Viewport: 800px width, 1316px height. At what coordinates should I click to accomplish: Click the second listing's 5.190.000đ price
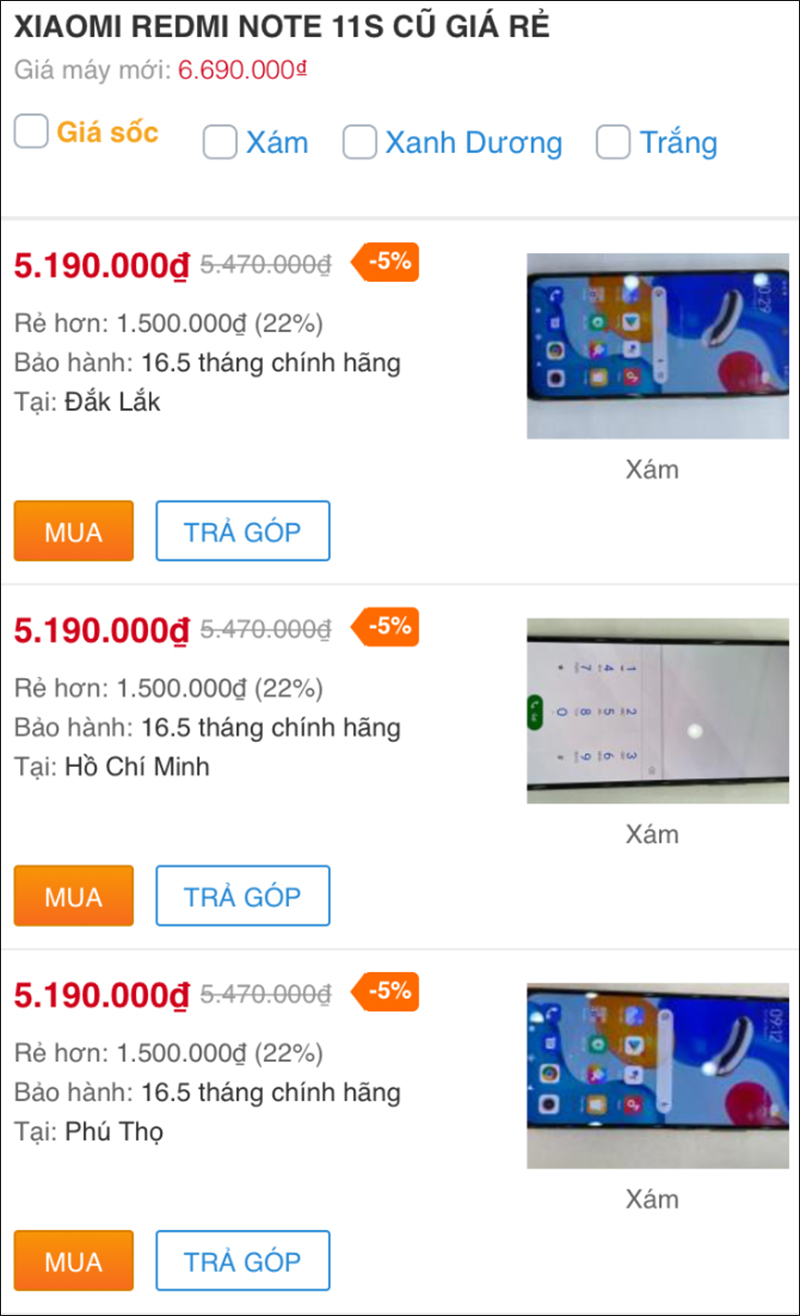pos(100,630)
